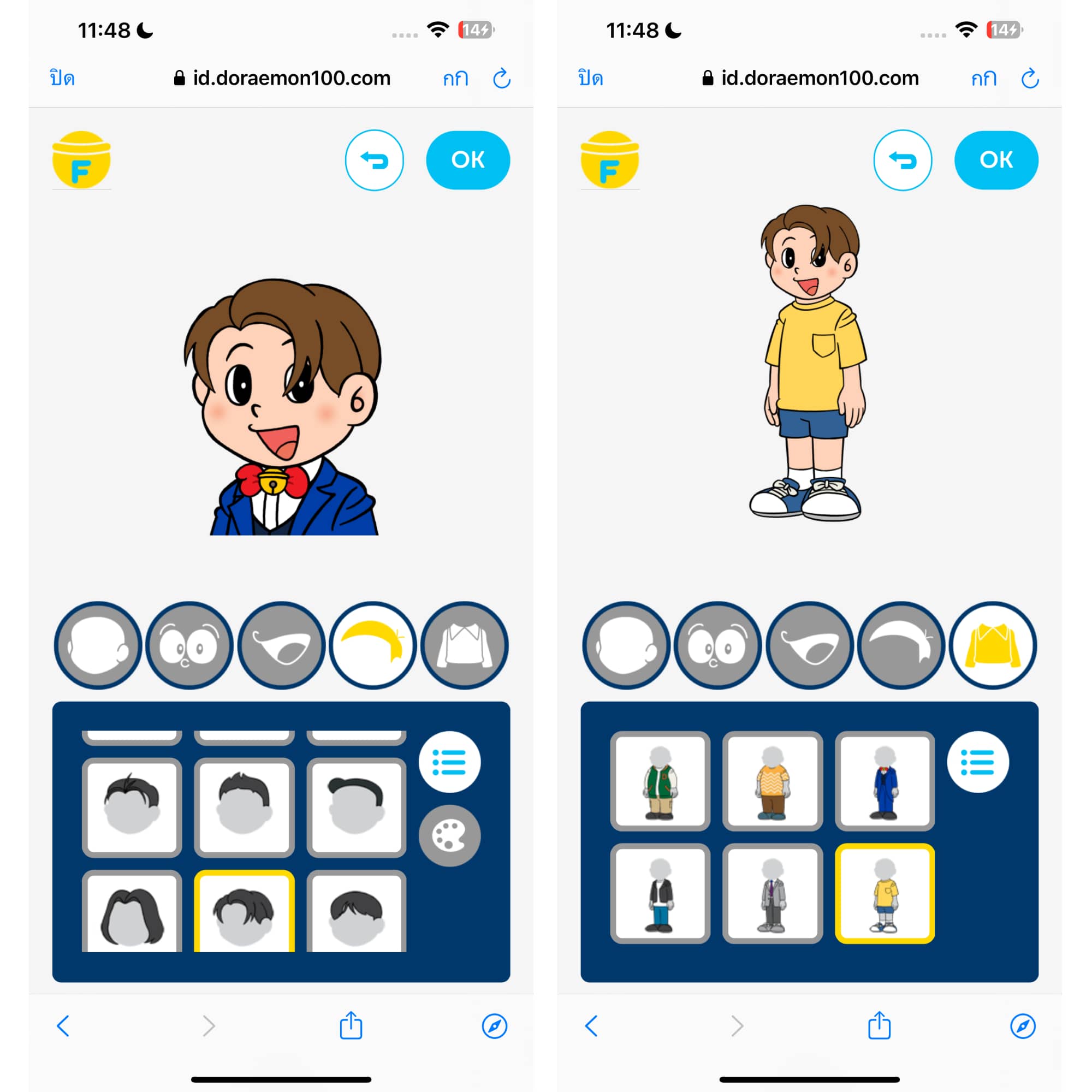Choose the orange zigzag shirt outfit
This screenshot has height=1092, width=1092.
pos(772,781)
